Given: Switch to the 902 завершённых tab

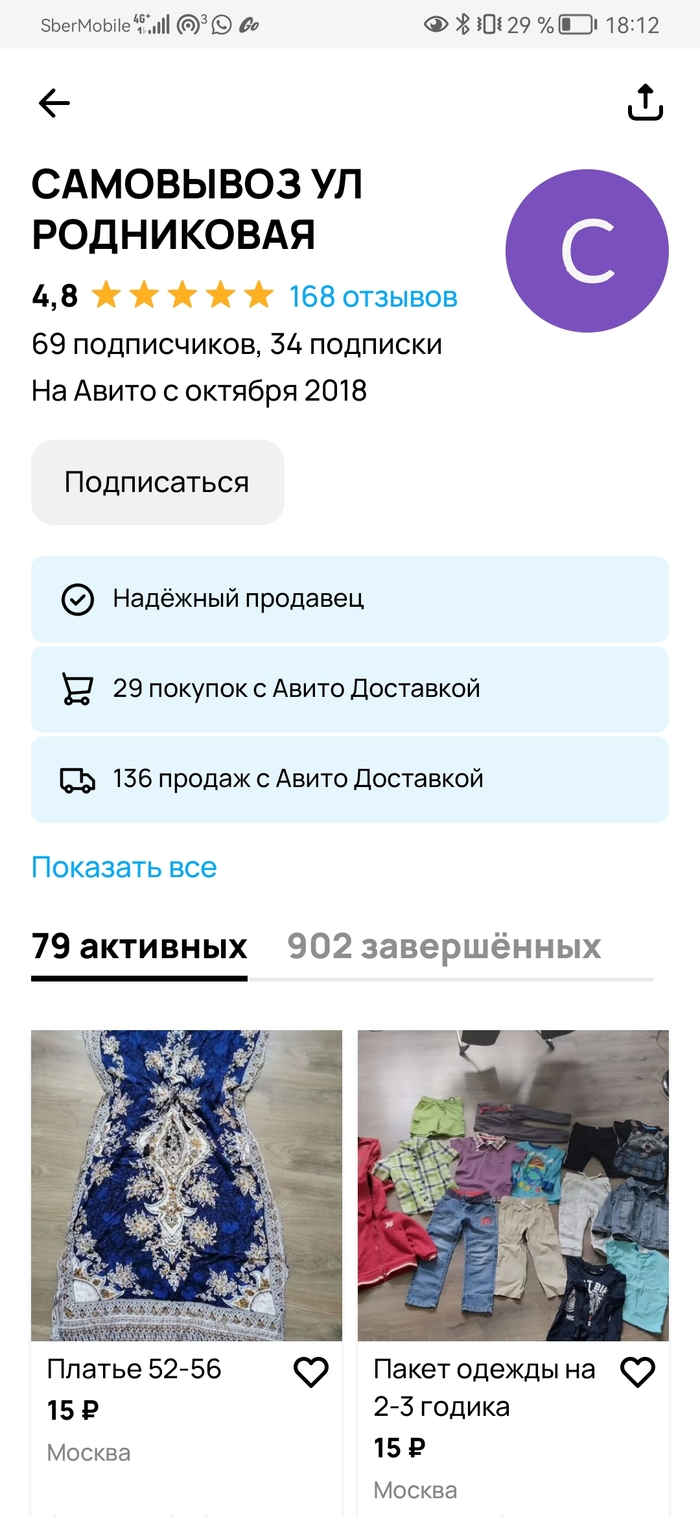Looking at the screenshot, I should 444,946.
